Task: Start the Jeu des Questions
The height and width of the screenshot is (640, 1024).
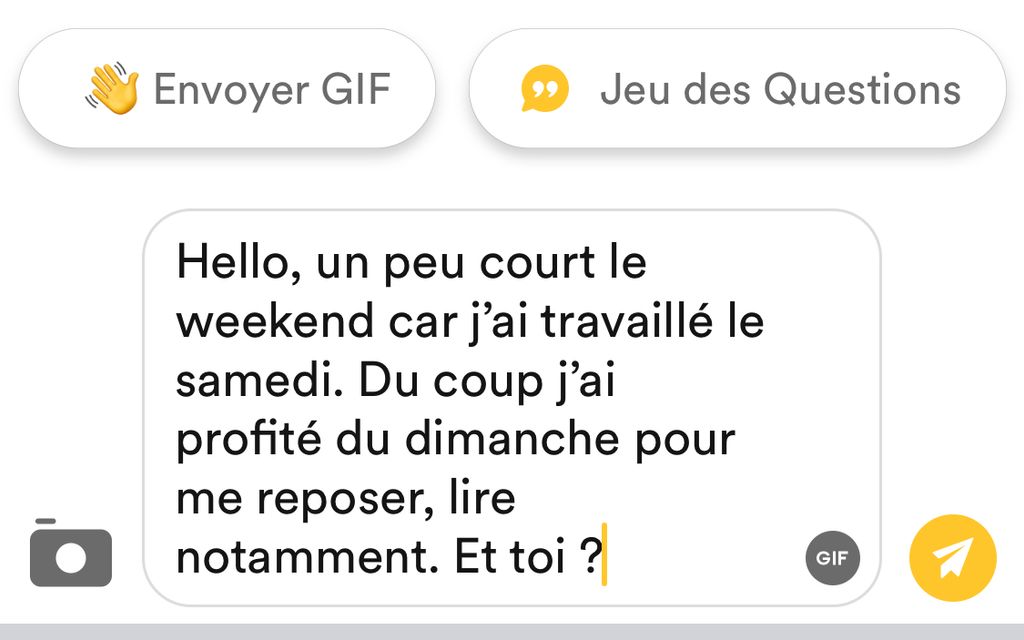Action: 737,89
